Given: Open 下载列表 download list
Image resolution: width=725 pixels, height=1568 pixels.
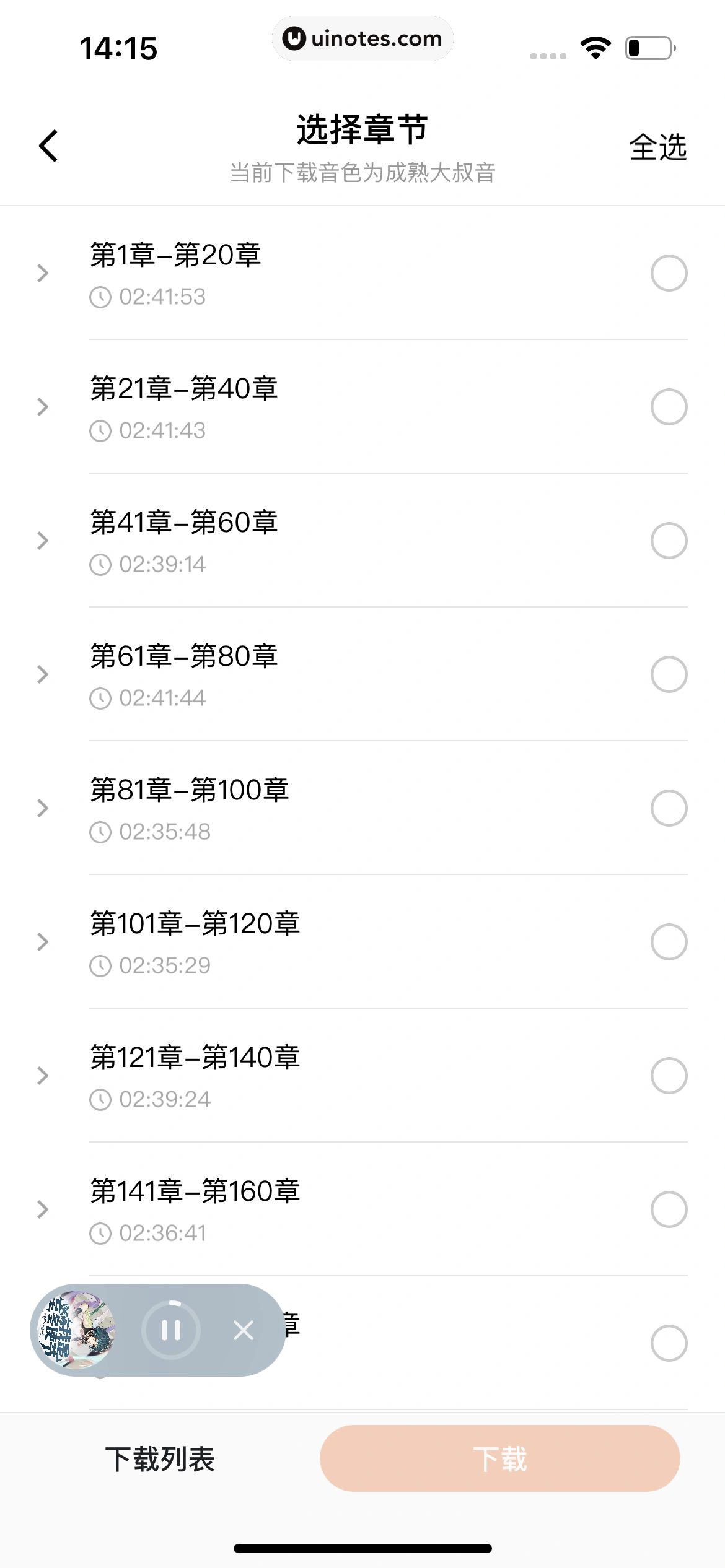Looking at the screenshot, I should click(x=160, y=1459).
